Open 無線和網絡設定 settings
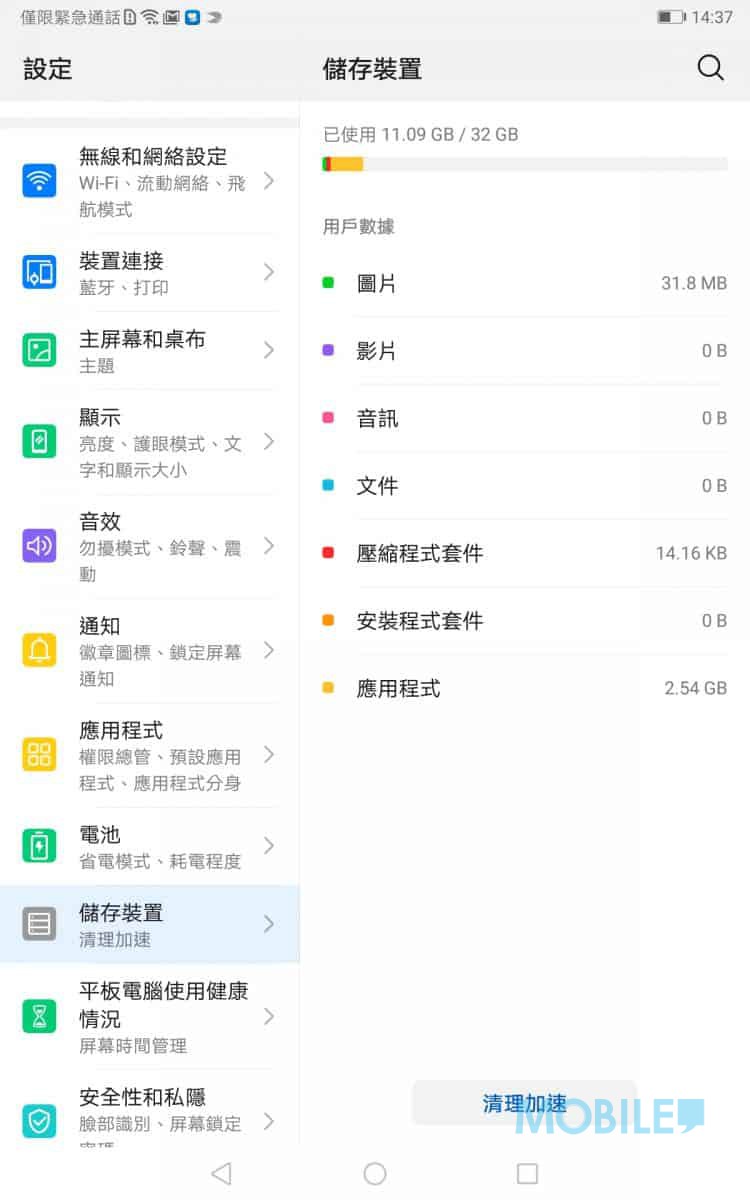The width and height of the screenshot is (750, 1200). [x=150, y=182]
